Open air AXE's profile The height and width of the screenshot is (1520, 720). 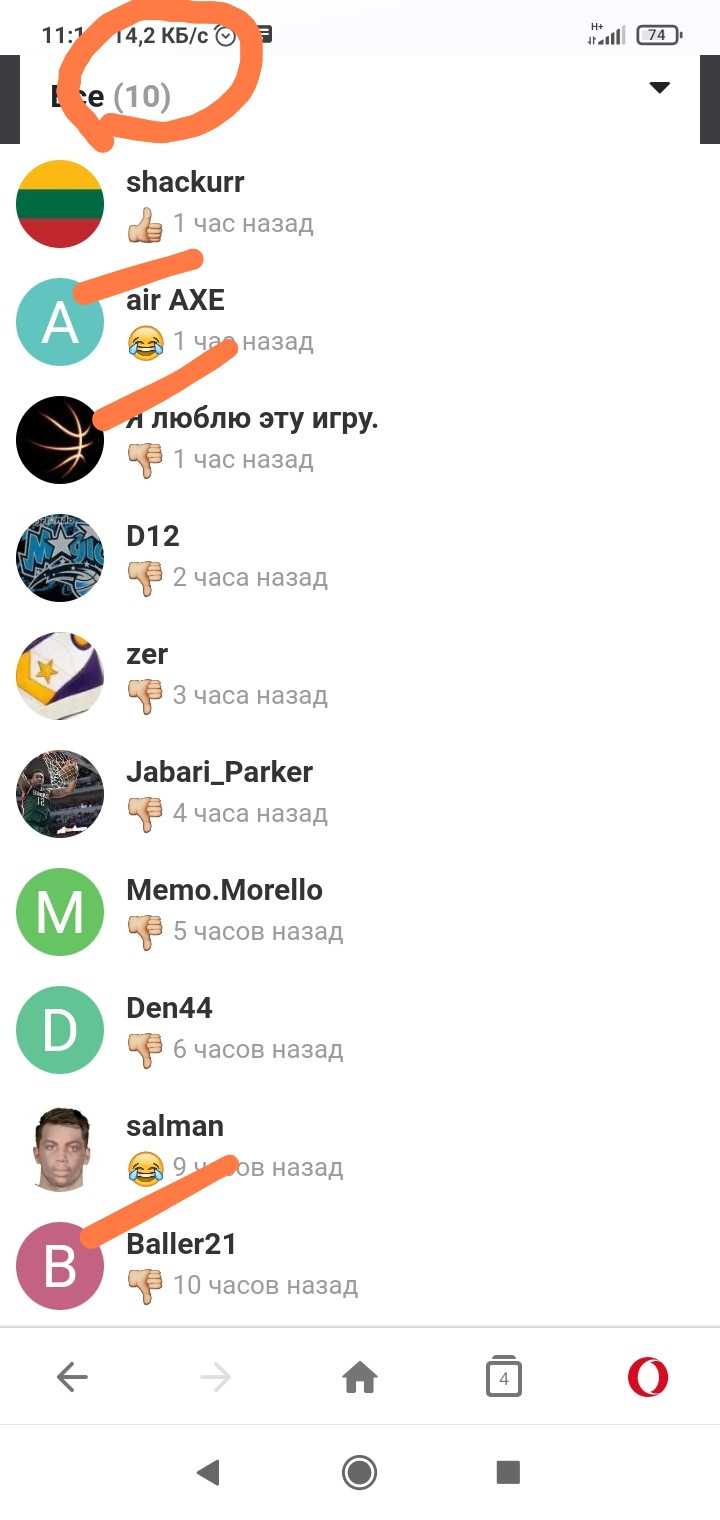(360, 322)
